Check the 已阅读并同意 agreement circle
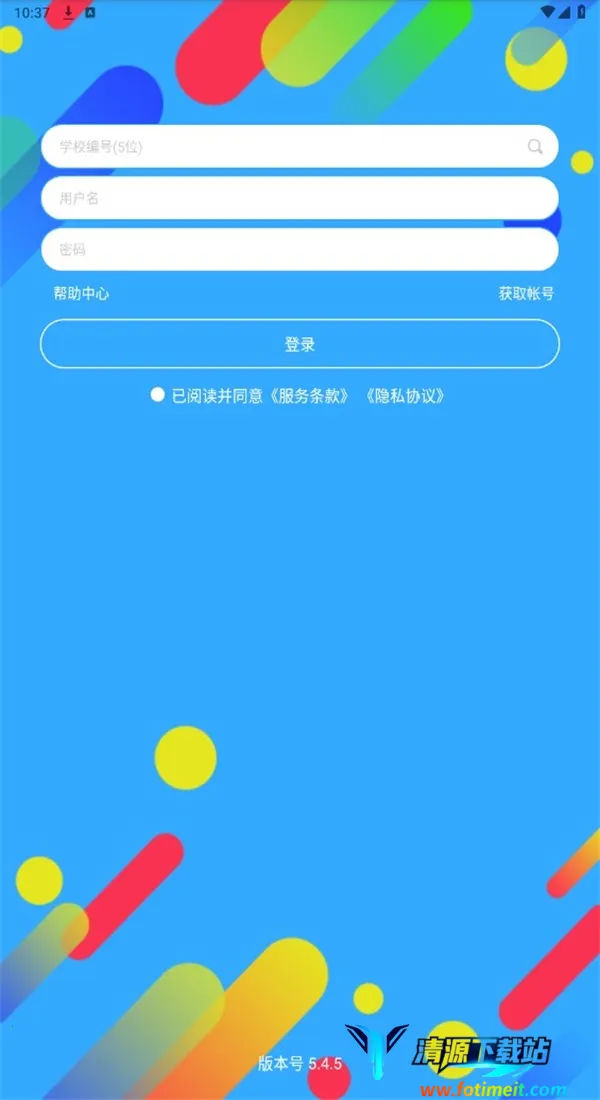The image size is (600, 1100). point(157,395)
